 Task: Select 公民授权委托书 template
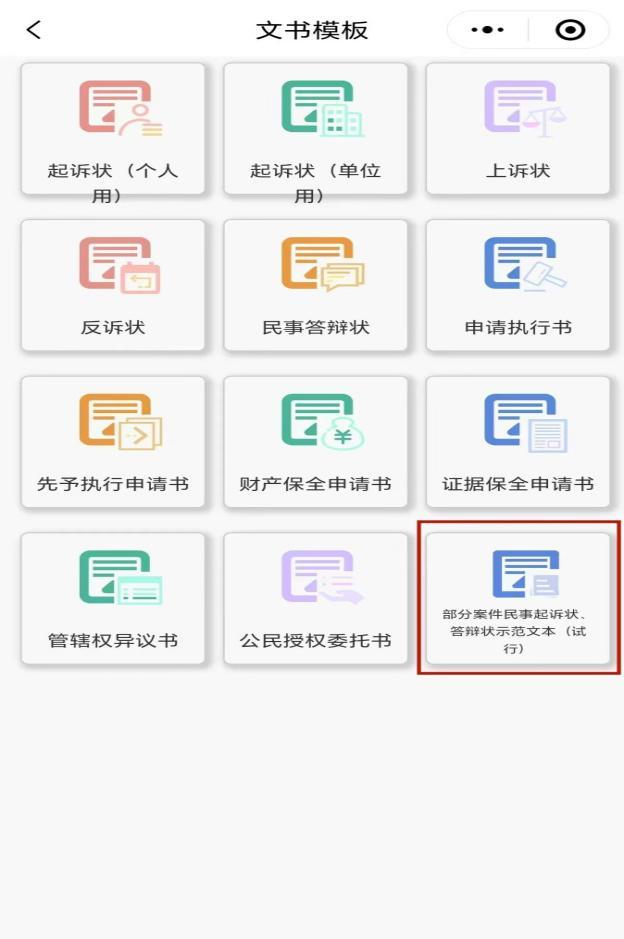315,598
